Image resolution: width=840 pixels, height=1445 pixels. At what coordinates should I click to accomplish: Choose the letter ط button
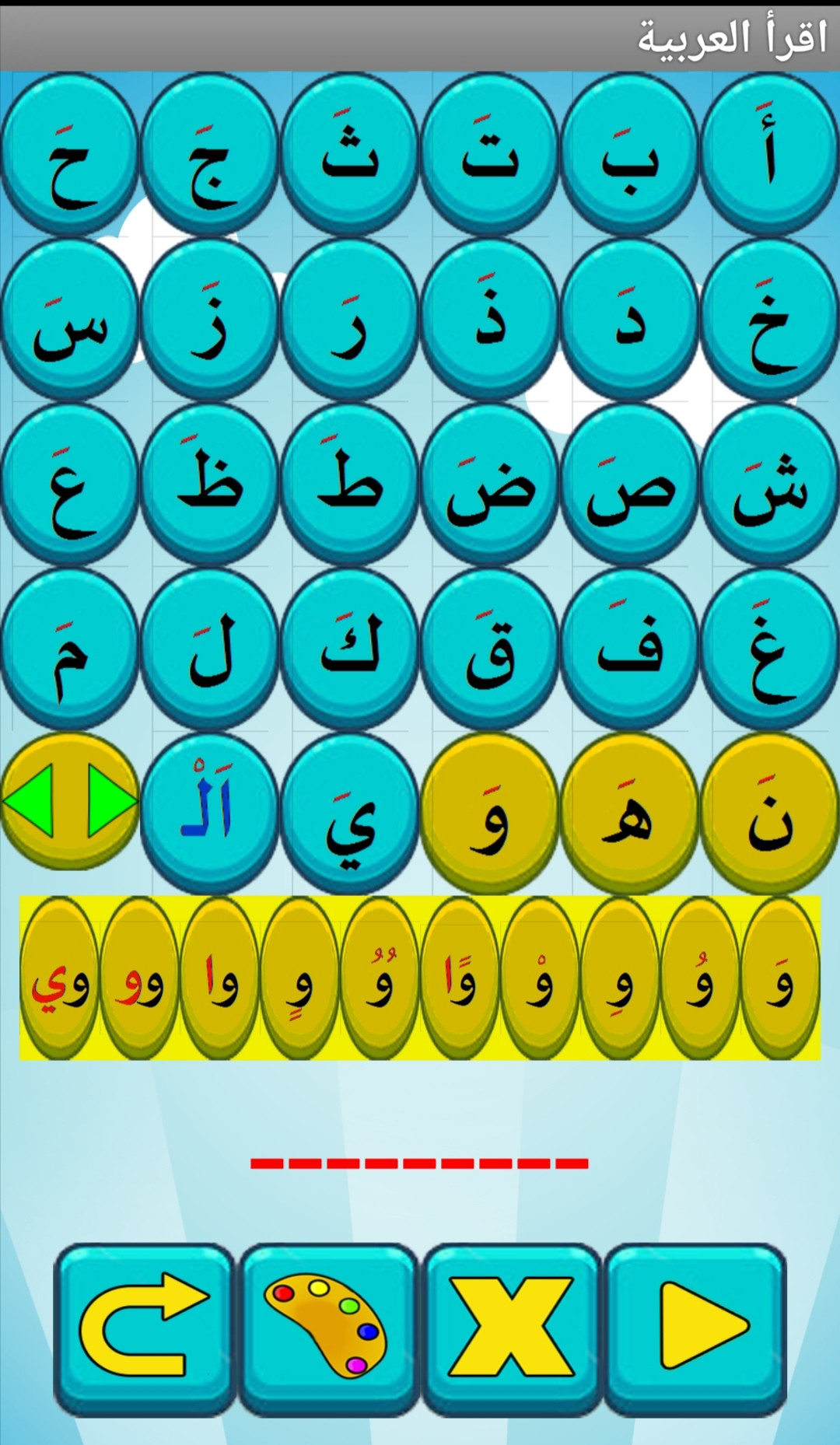coord(349,484)
